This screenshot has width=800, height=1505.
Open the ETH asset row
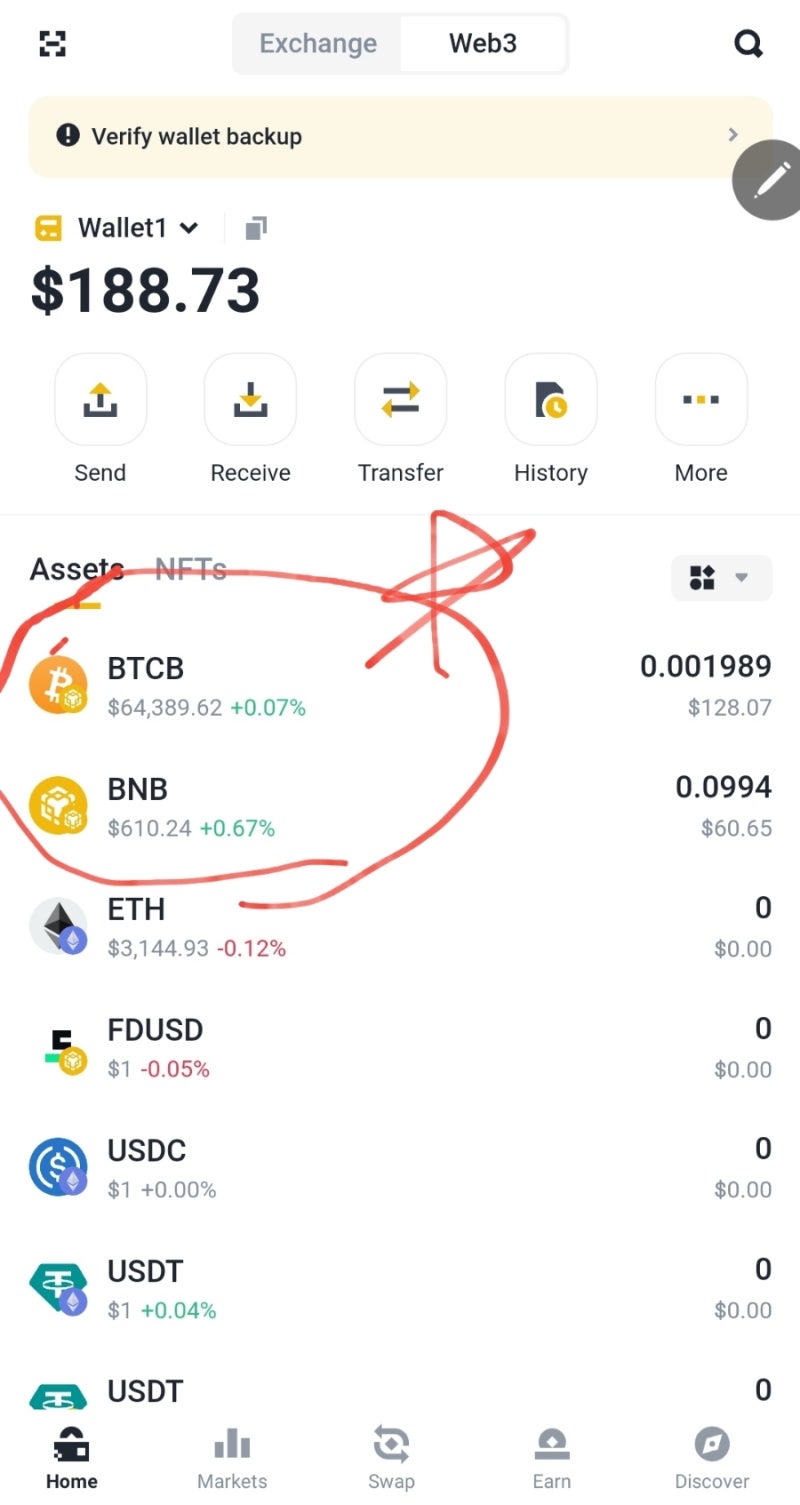[400, 927]
